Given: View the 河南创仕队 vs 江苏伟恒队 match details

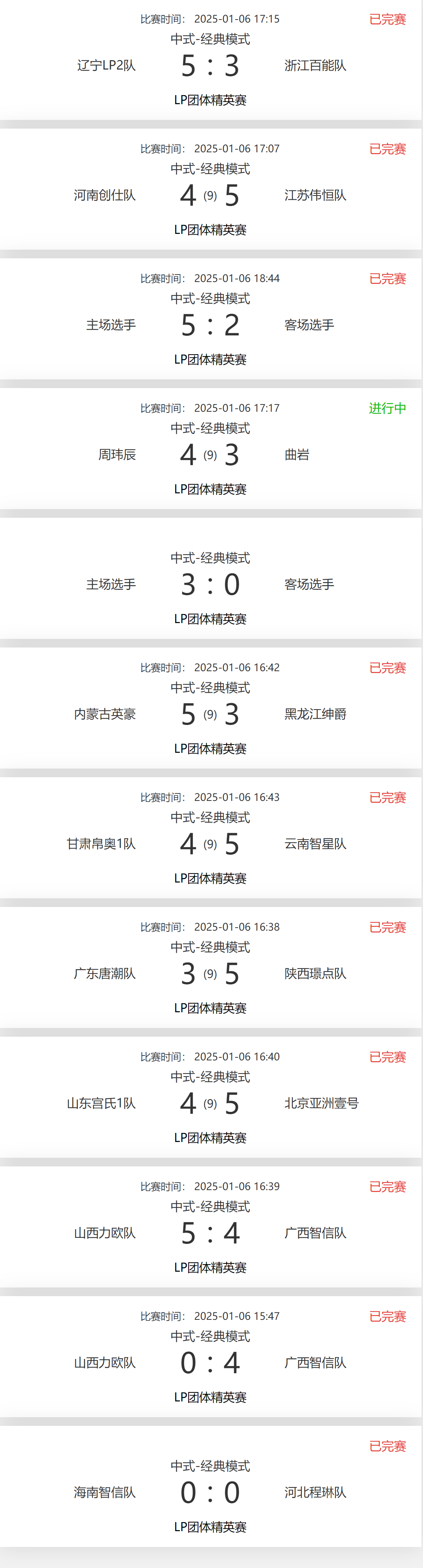Looking at the screenshot, I should coord(210,195).
